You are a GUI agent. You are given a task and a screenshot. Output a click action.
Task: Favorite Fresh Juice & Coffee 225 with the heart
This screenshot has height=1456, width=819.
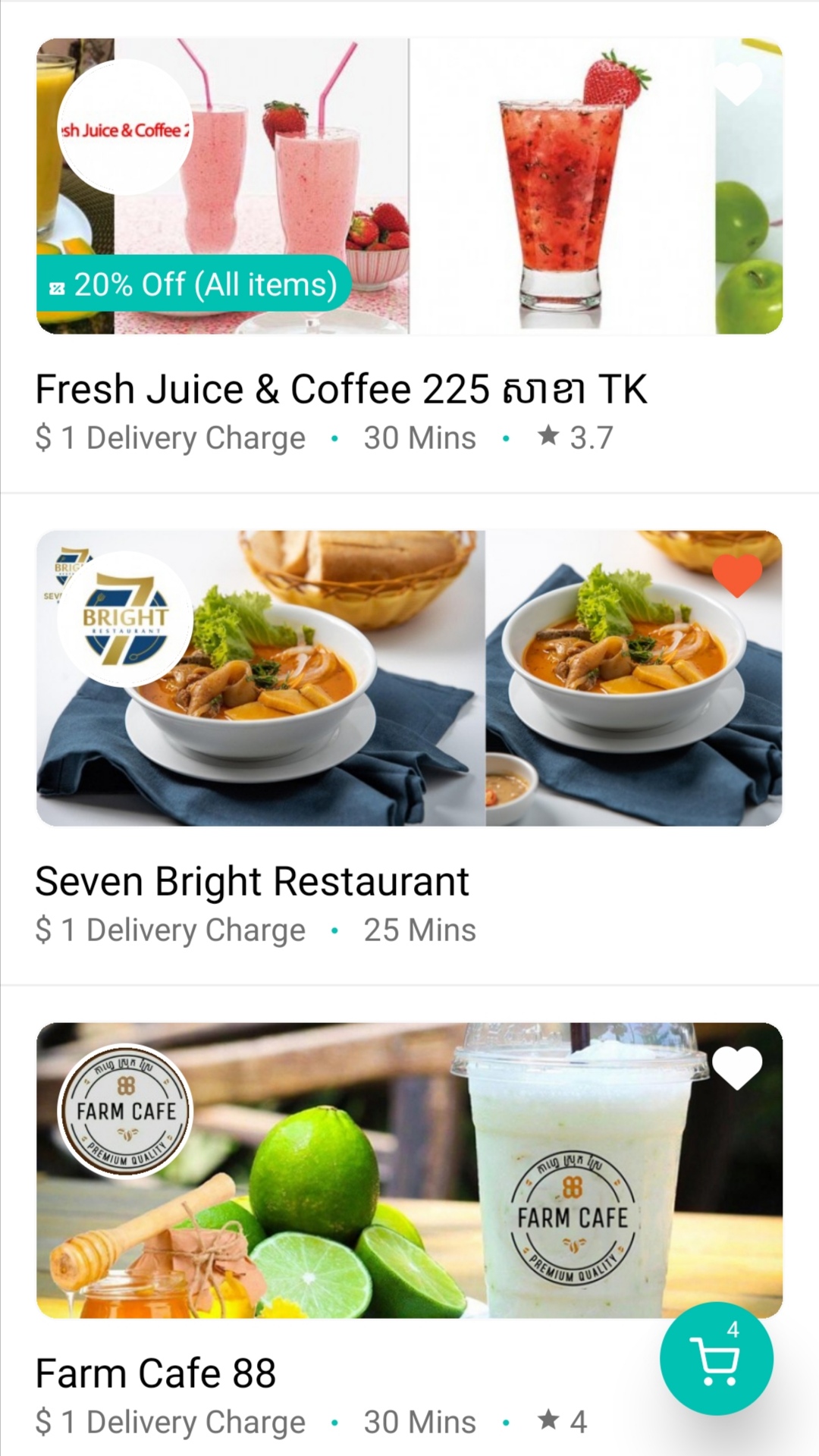[x=737, y=83]
